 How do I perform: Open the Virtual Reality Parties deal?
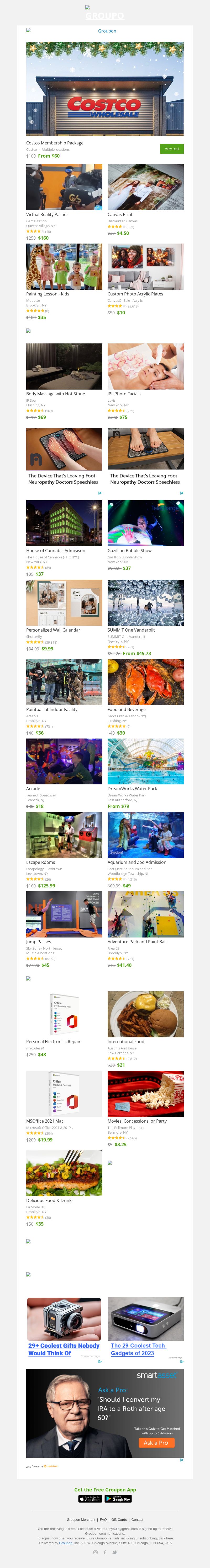click(64, 187)
